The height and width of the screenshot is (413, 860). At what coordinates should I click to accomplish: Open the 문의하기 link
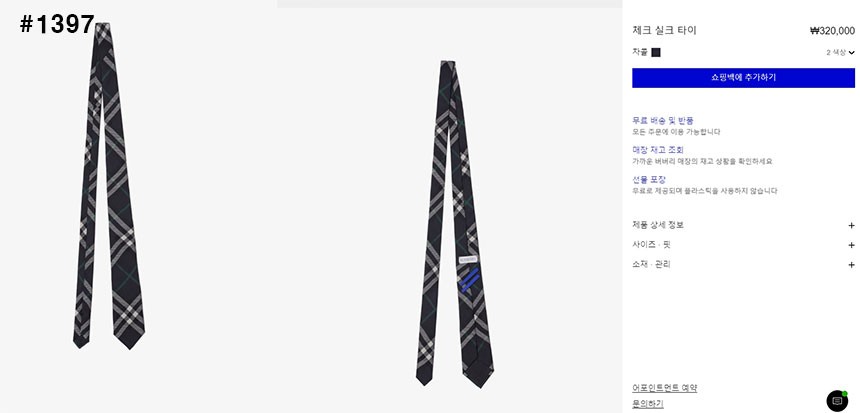point(647,404)
